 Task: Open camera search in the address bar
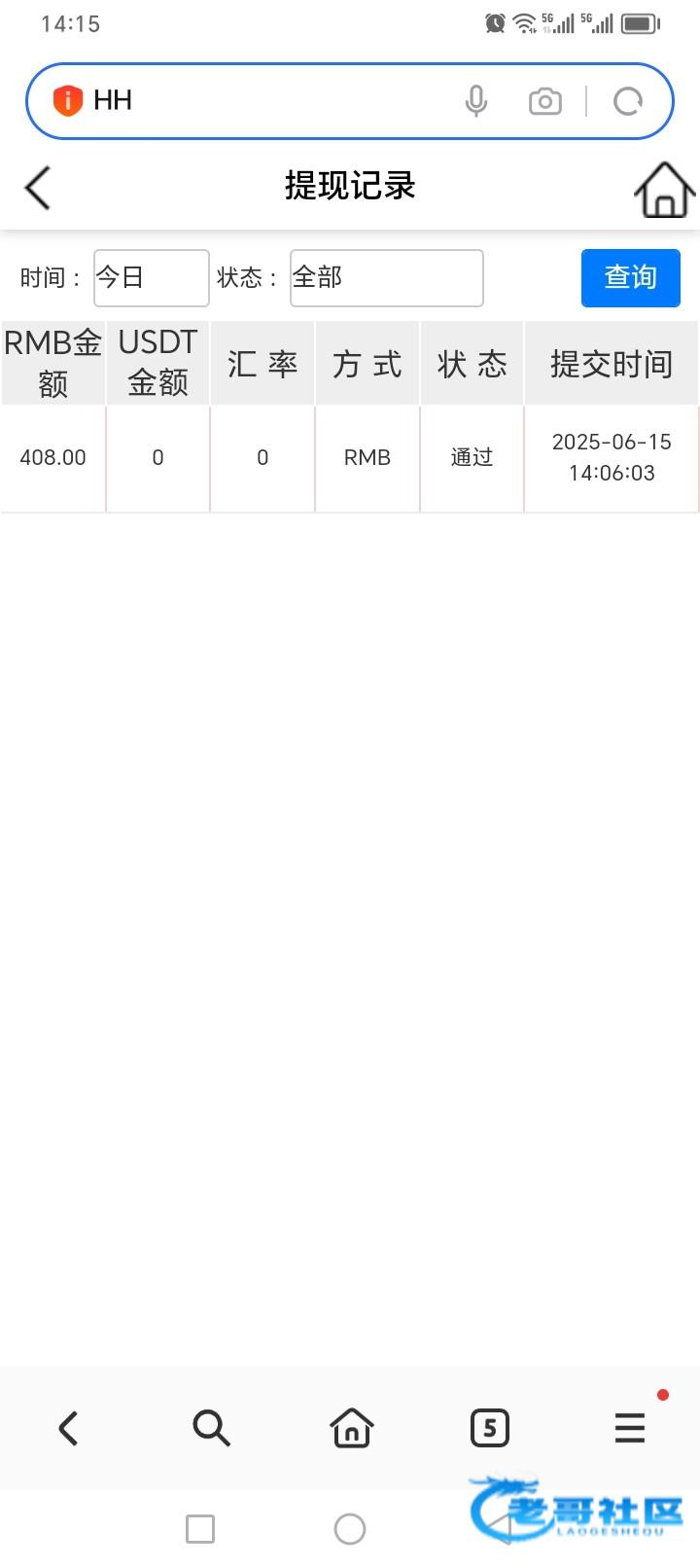(544, 101)
